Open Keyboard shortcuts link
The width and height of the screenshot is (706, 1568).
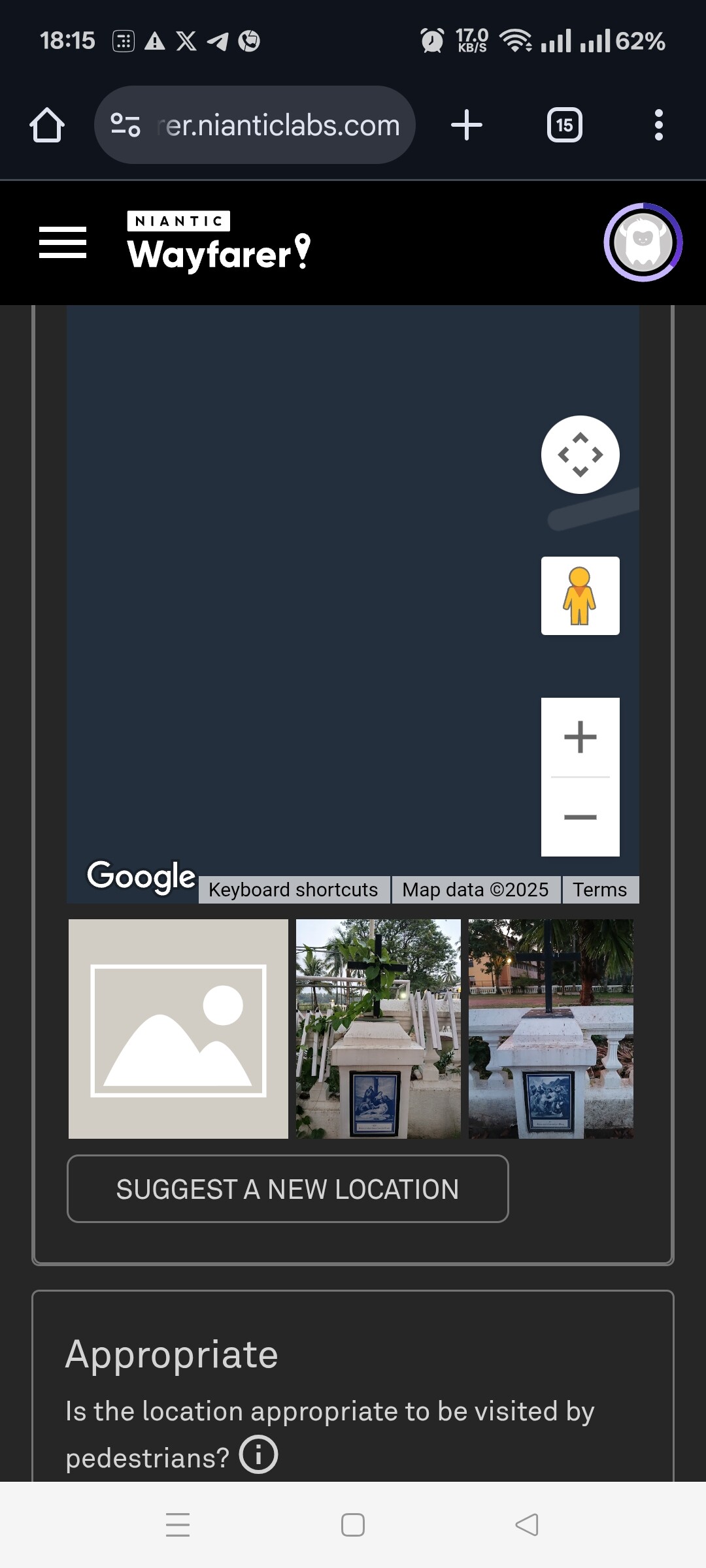click(293, 890)
